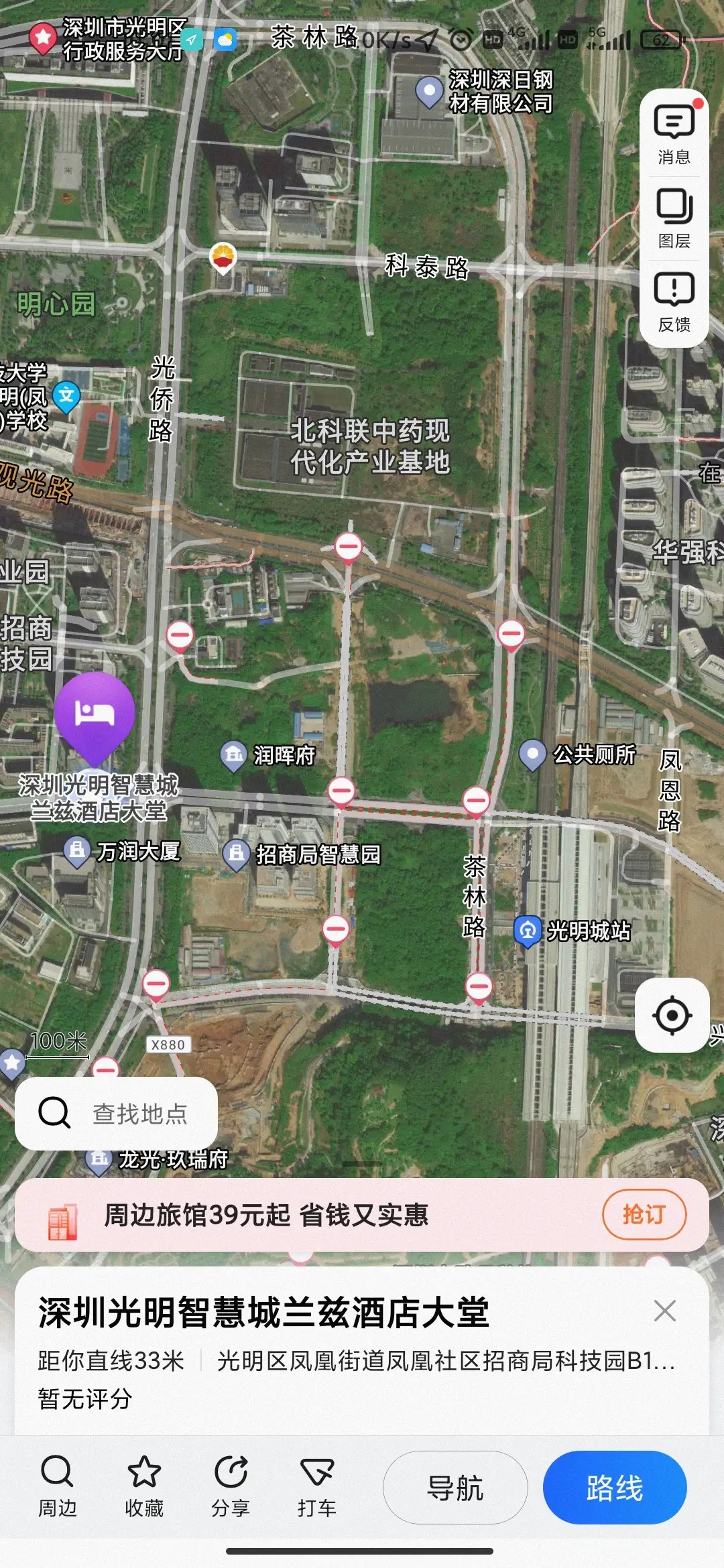View 路线 route options
The height and width of the screenshot is (1568, 724).
[615, 1488]
